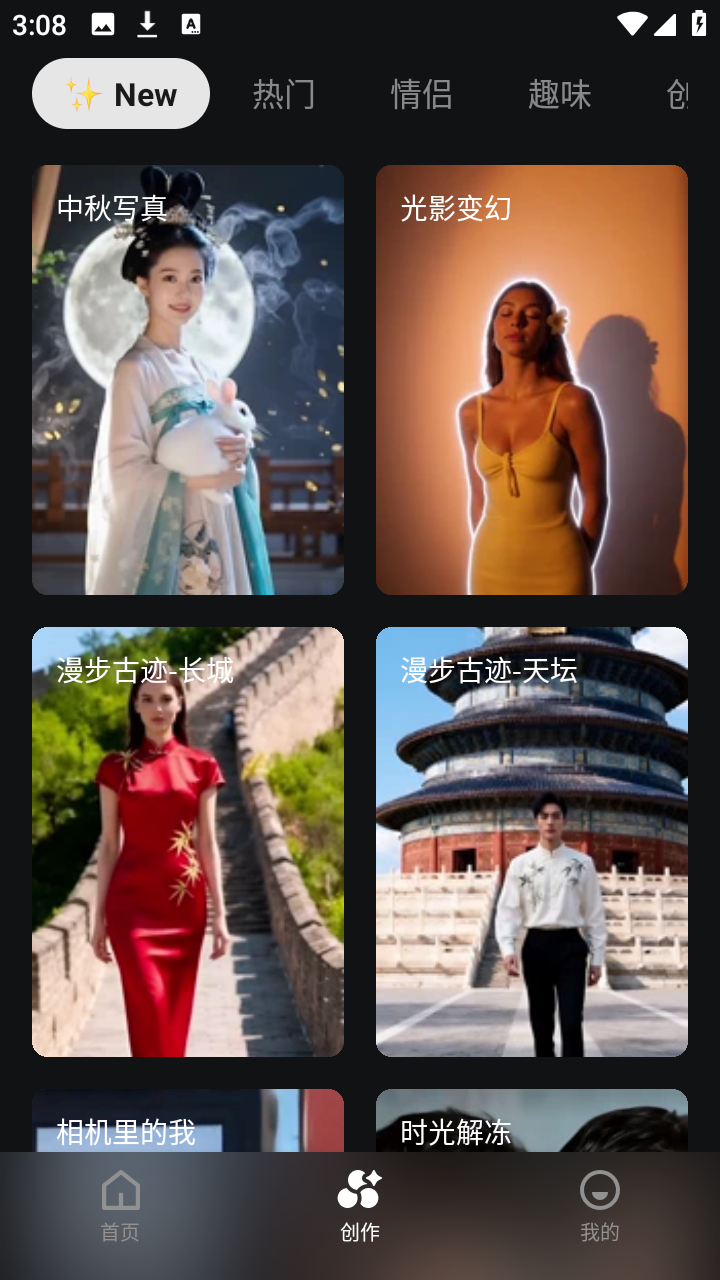The width and height of the screenshot is (720, 1280).
Task: Open the download notification icon
Action: coord(148,24)
